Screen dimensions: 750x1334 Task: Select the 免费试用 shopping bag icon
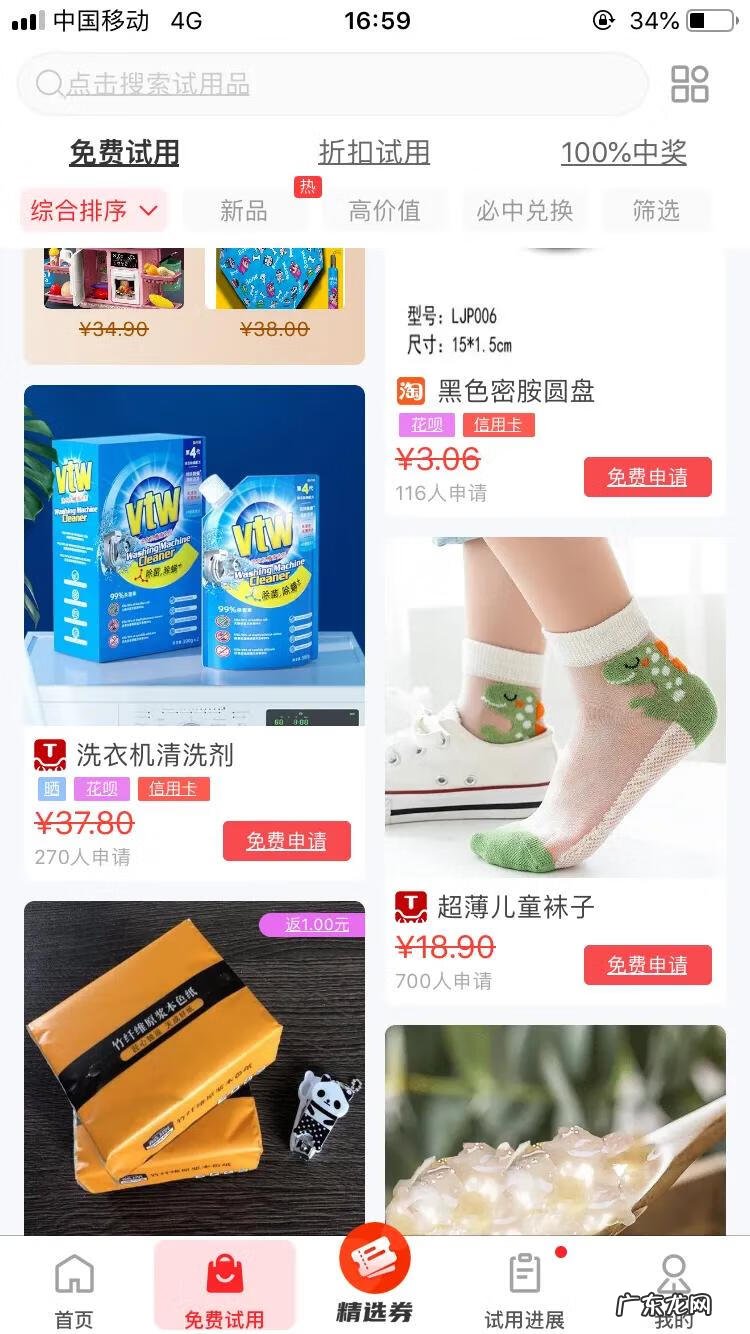[224, 1285]
